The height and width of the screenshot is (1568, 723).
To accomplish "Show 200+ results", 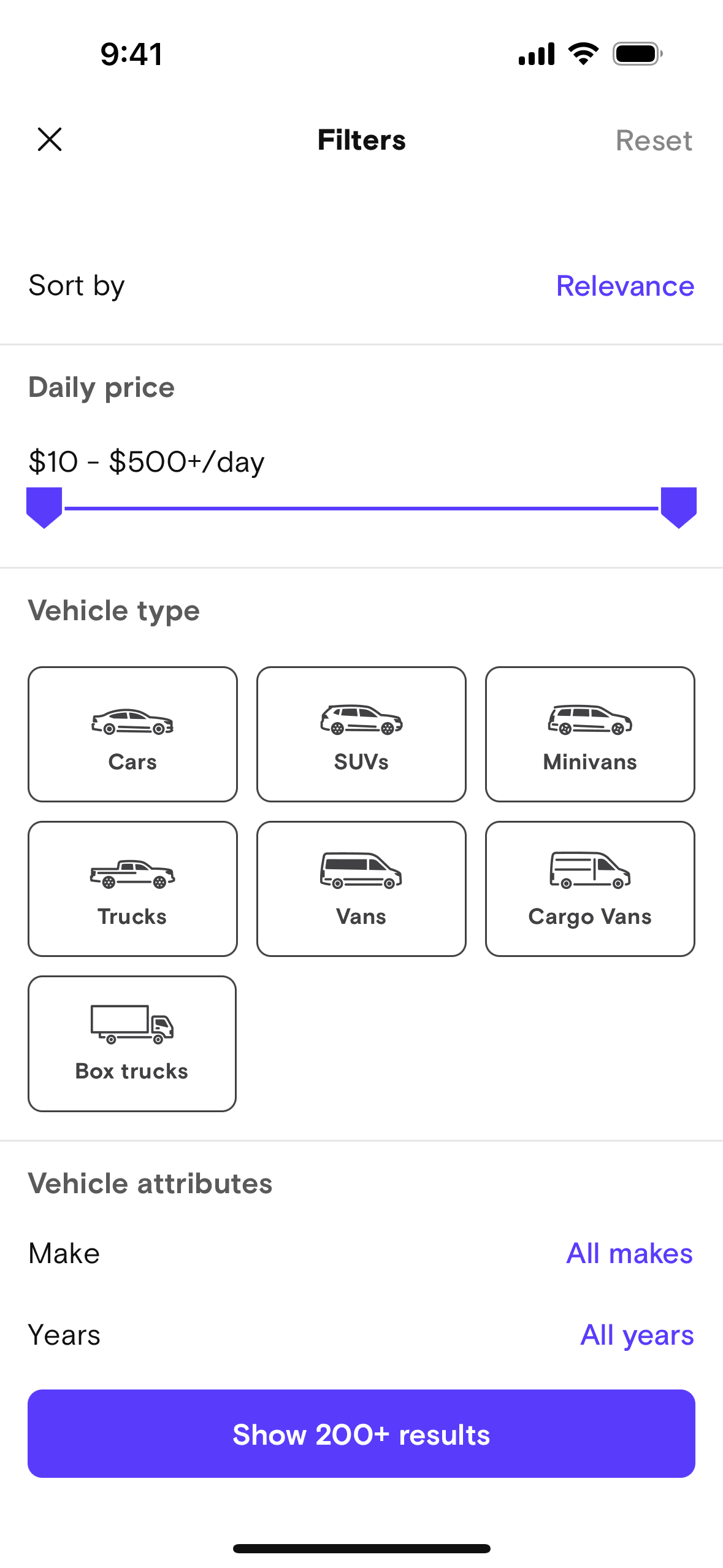I will tap(361, 1434).
